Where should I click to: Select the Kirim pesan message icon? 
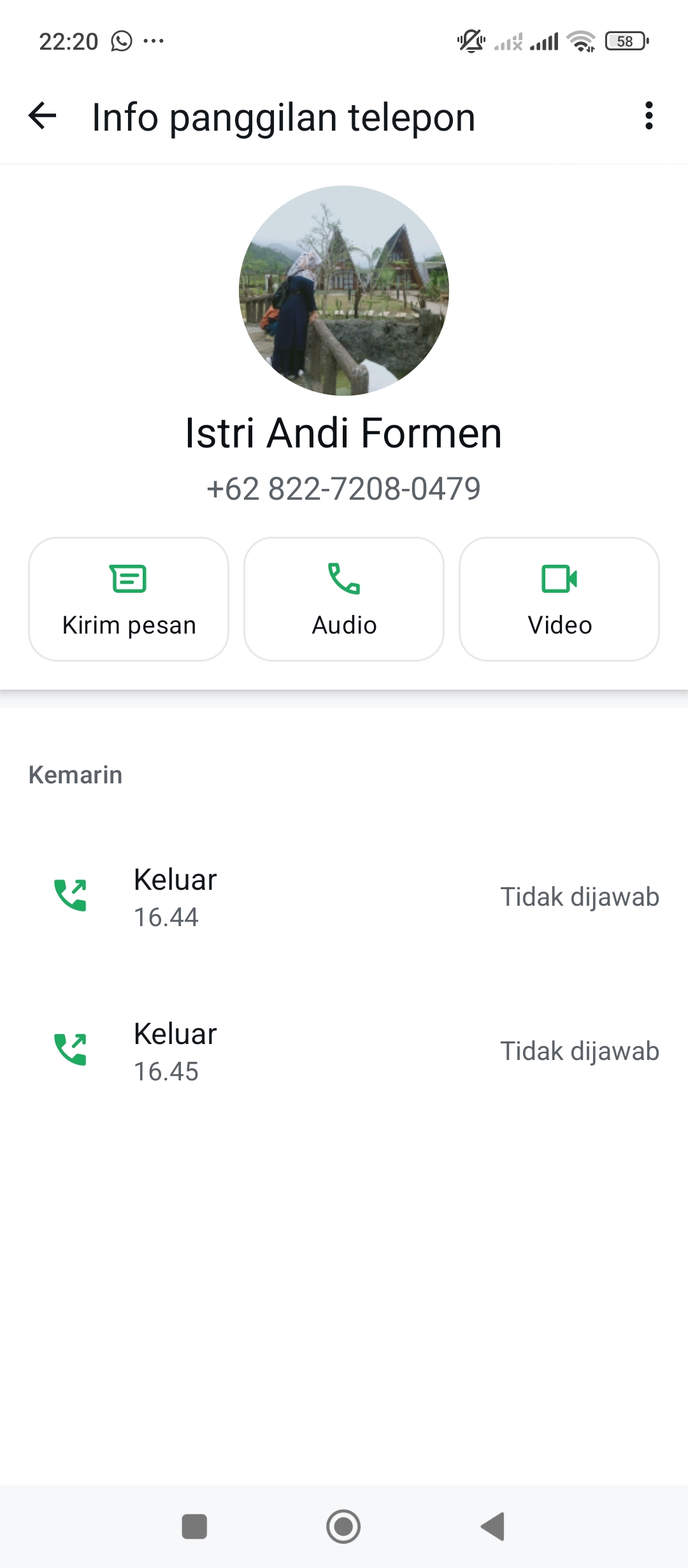128,579
